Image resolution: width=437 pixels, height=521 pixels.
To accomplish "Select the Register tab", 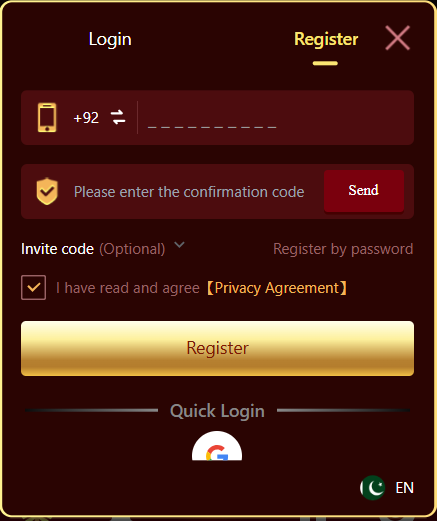I will pos(326,39).
